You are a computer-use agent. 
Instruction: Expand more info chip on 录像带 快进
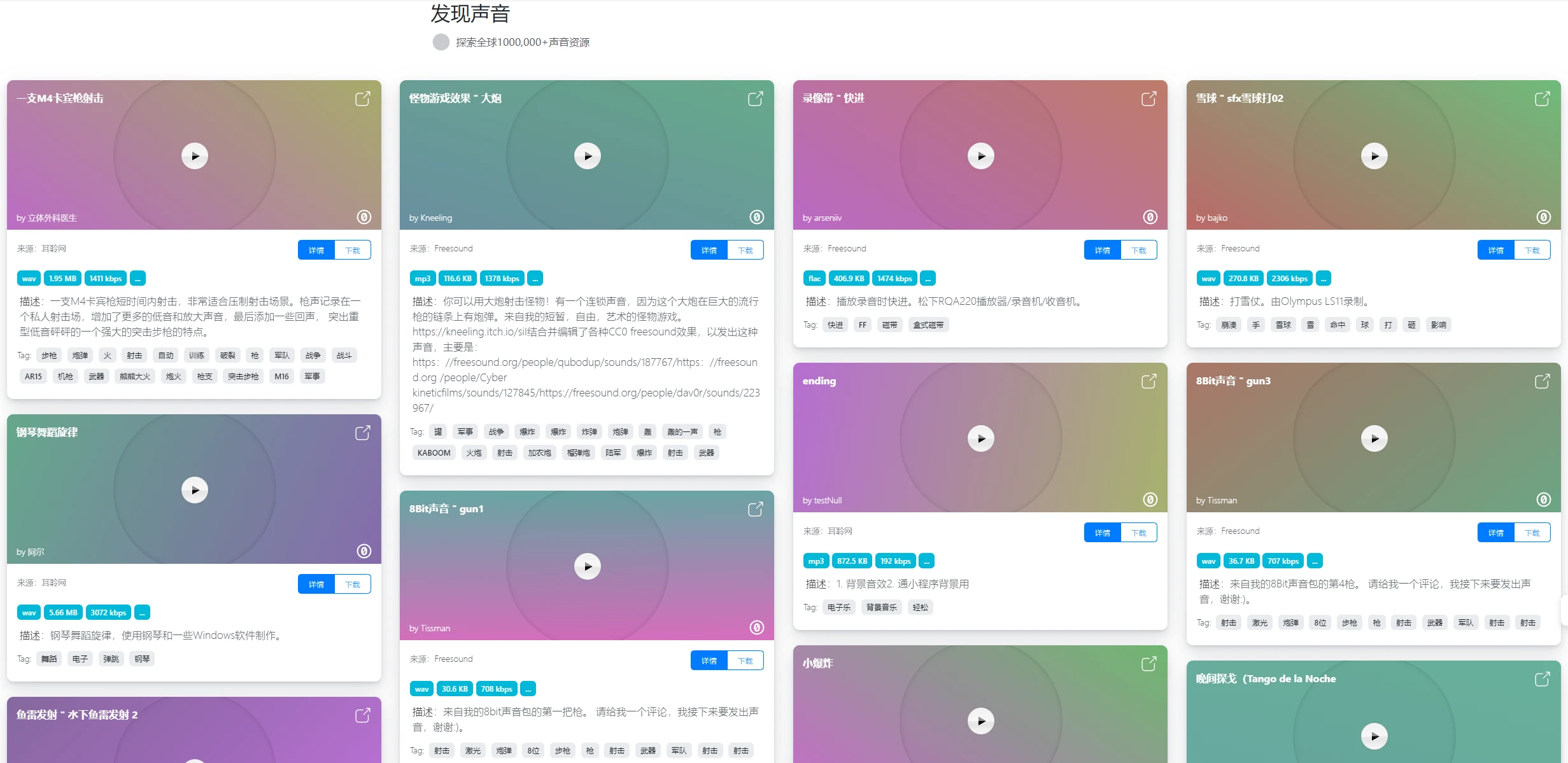(x=928, y=279)
